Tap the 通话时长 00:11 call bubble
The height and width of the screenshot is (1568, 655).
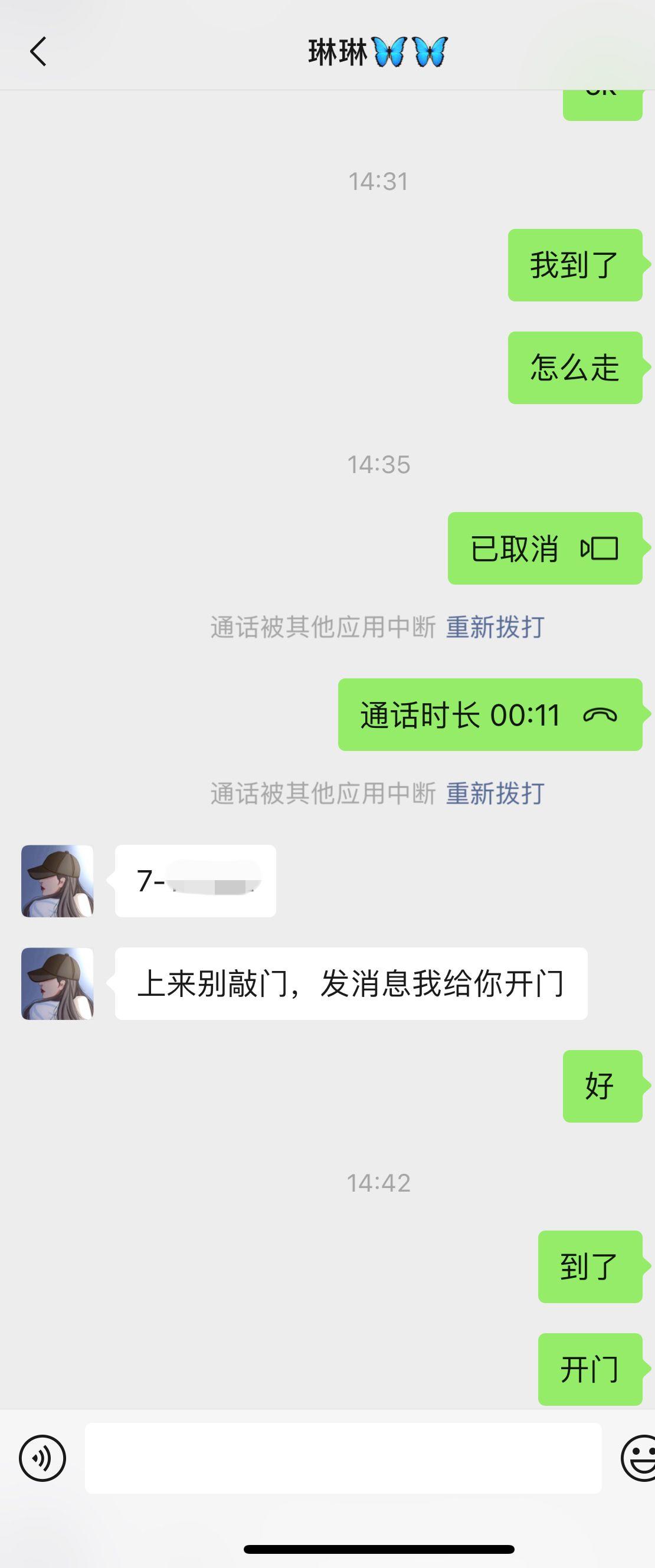click(x=489, y=714)
